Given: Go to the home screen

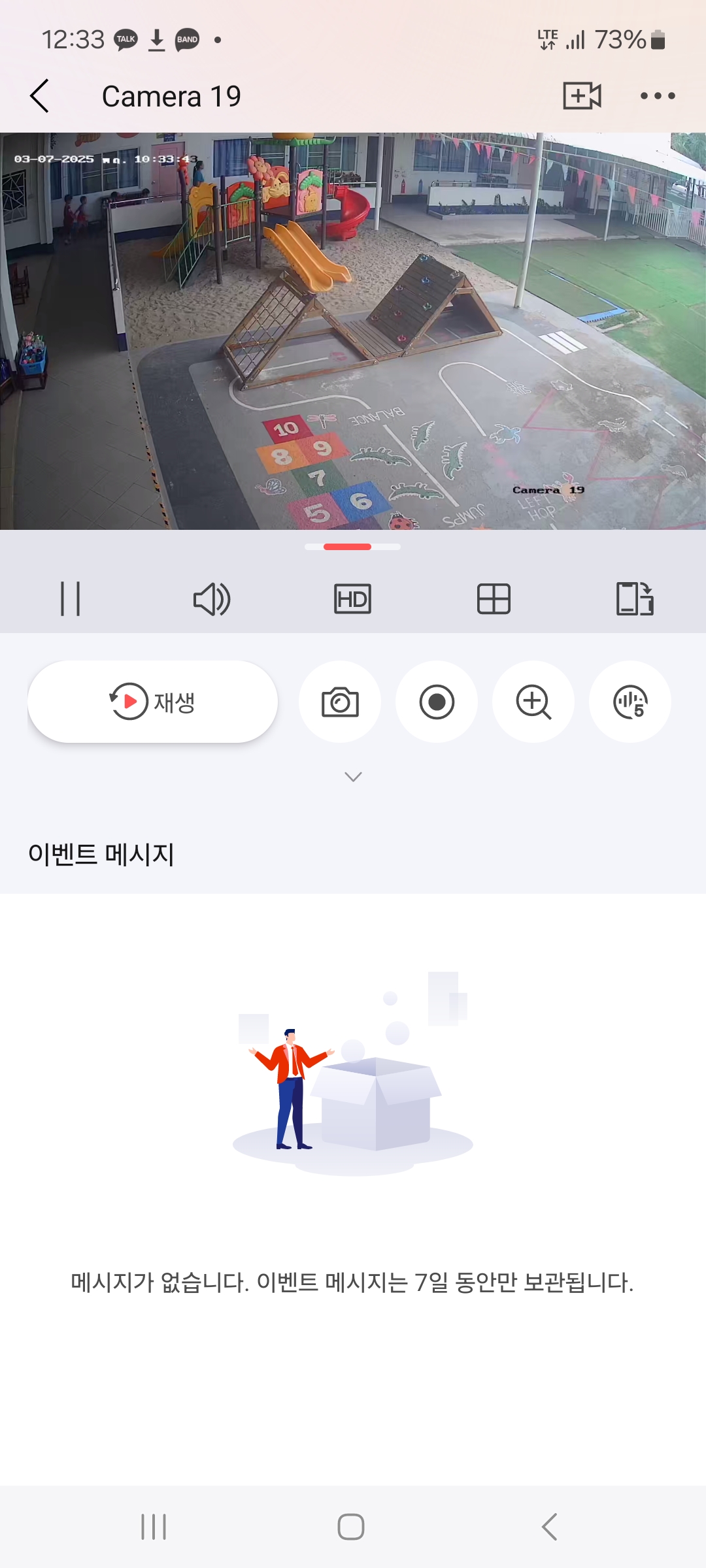Looking at the screenshot, I should click(x=351, y=1527).
